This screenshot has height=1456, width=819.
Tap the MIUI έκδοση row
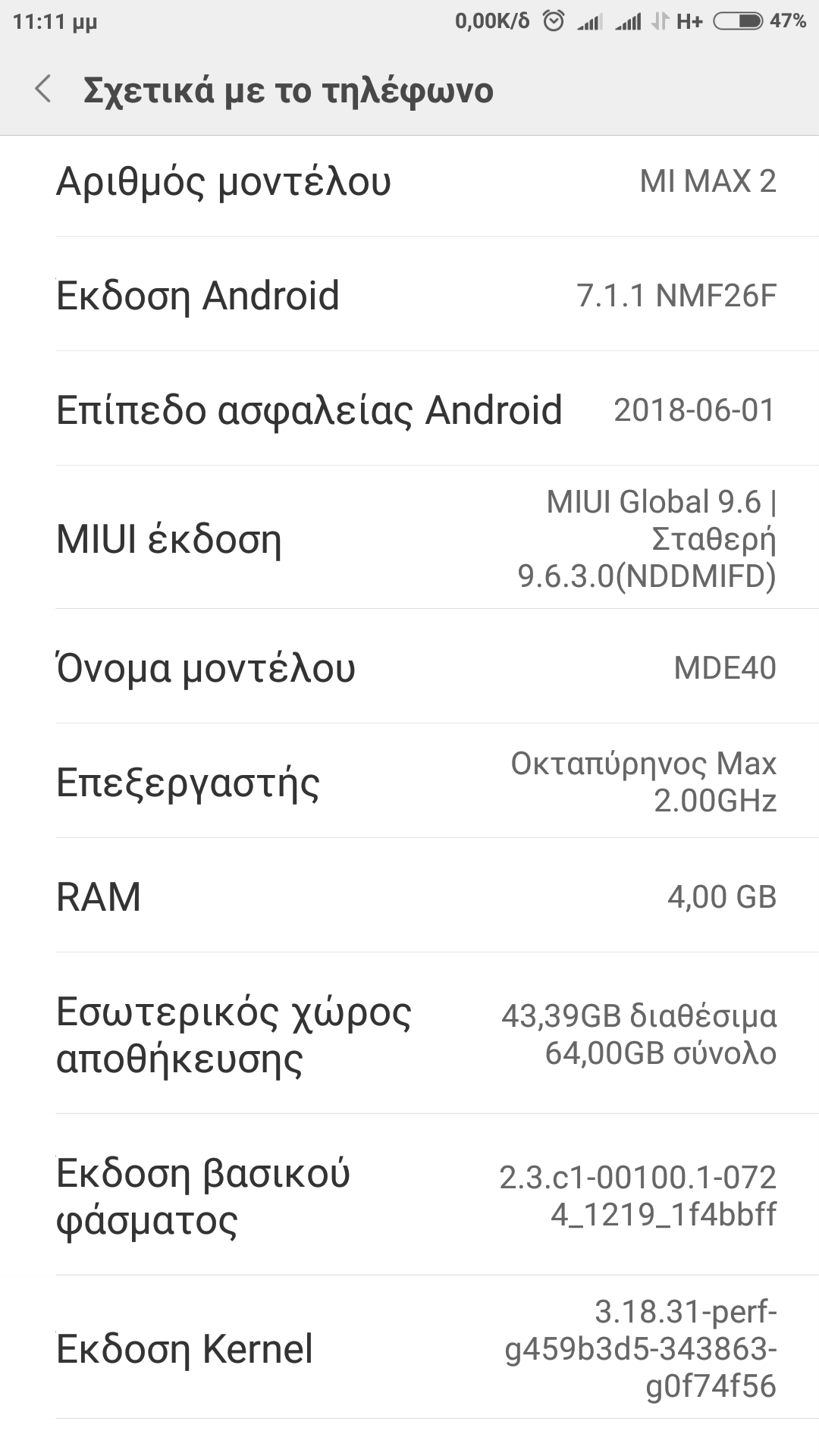point(409,538)
